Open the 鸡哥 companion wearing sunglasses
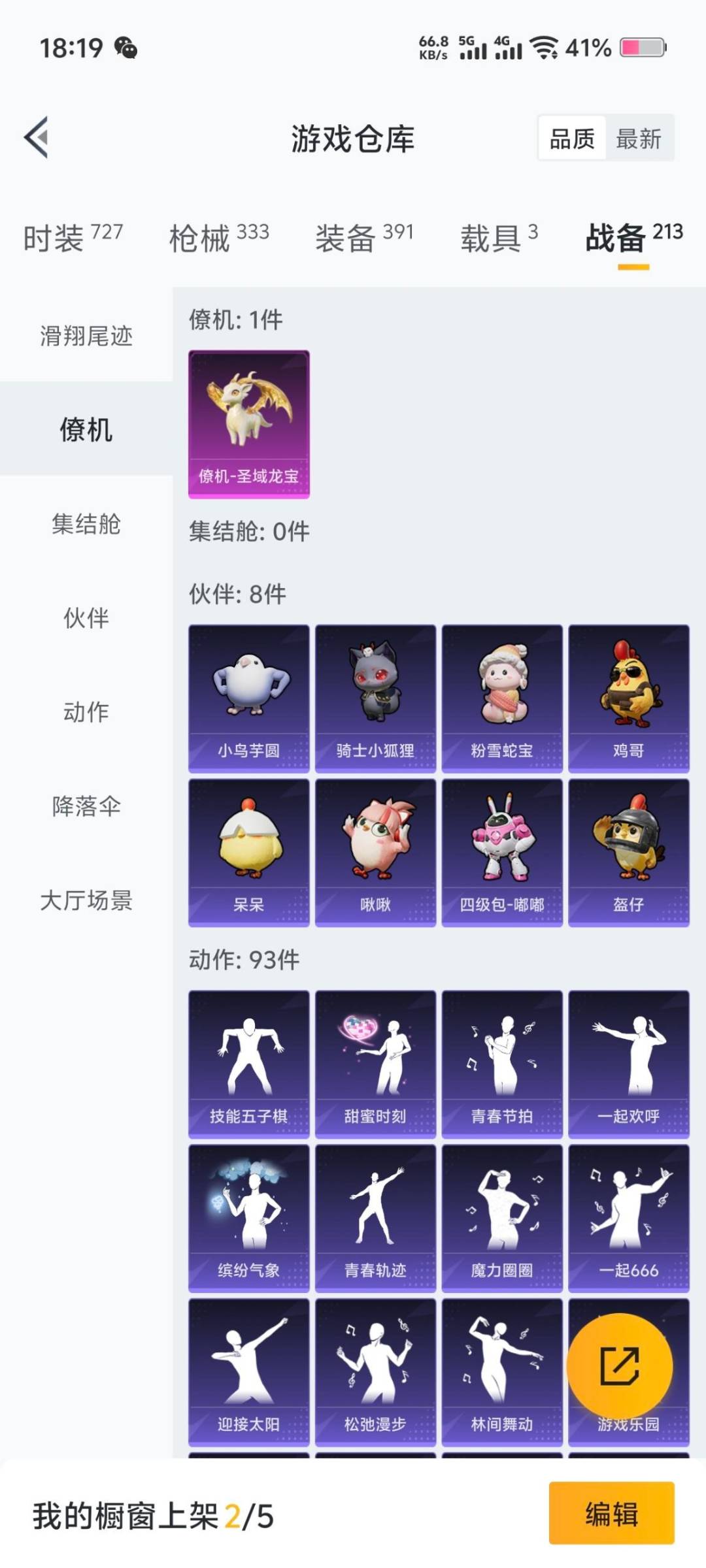 629,696
